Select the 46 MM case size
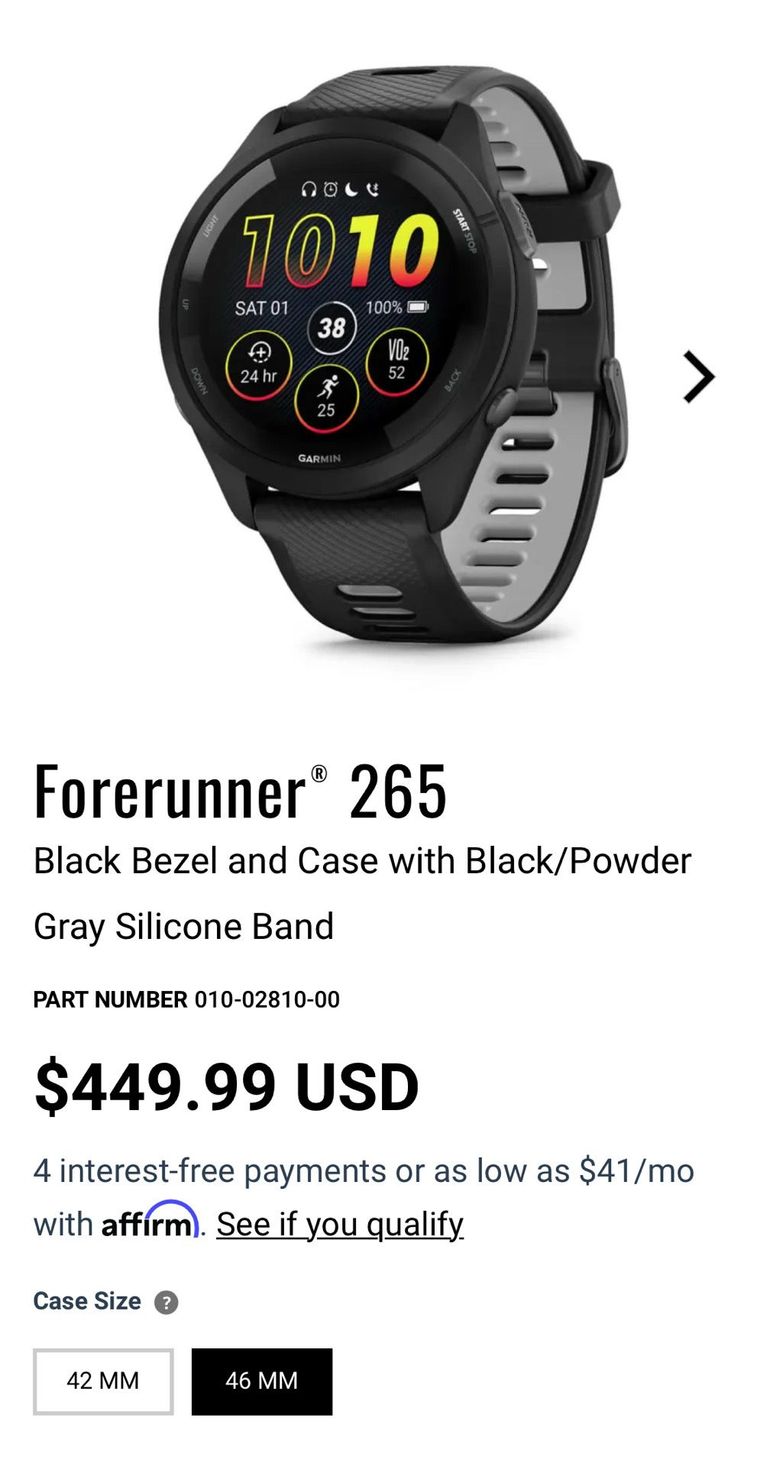The width and height of the screenshot is (770, 1467). (262, 1381)
